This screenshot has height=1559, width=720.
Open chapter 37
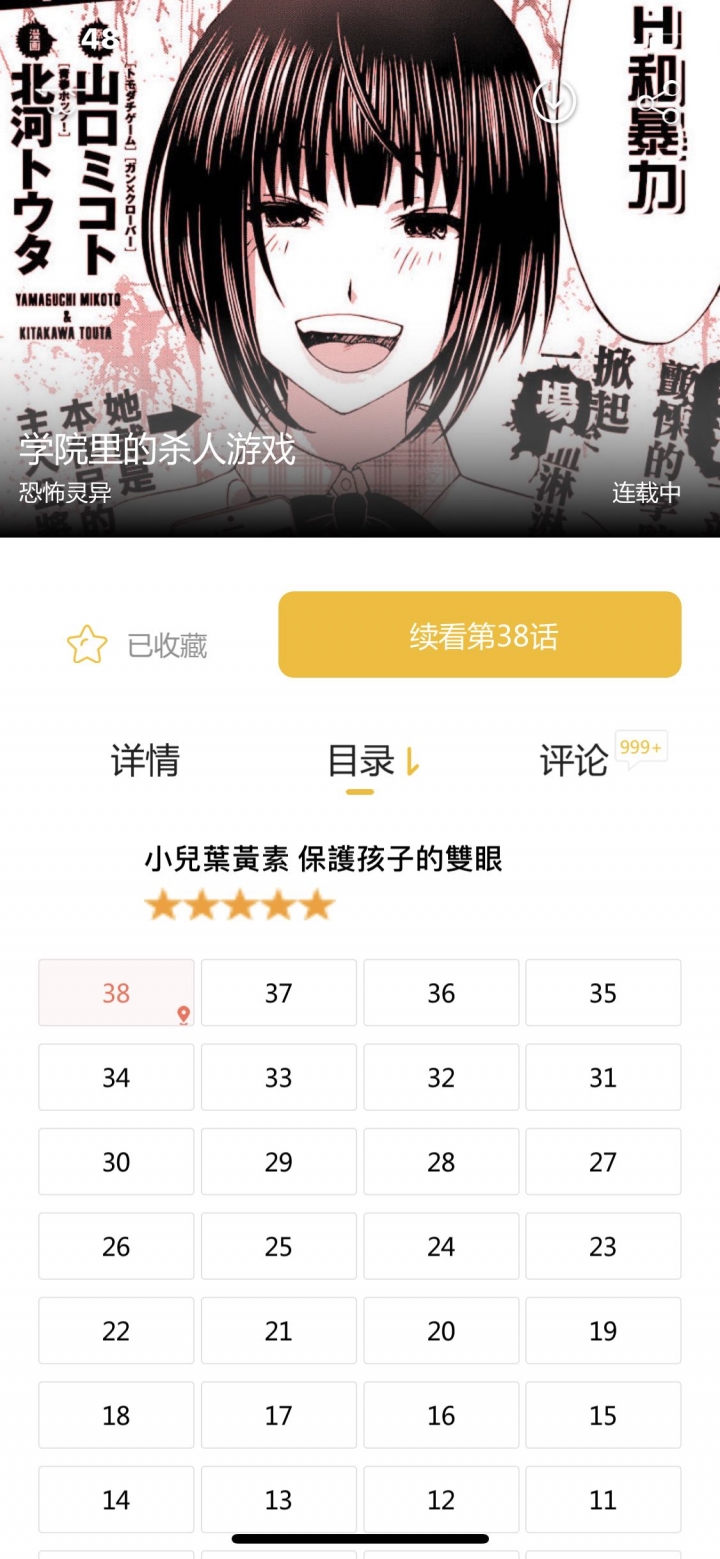(278, 993)
